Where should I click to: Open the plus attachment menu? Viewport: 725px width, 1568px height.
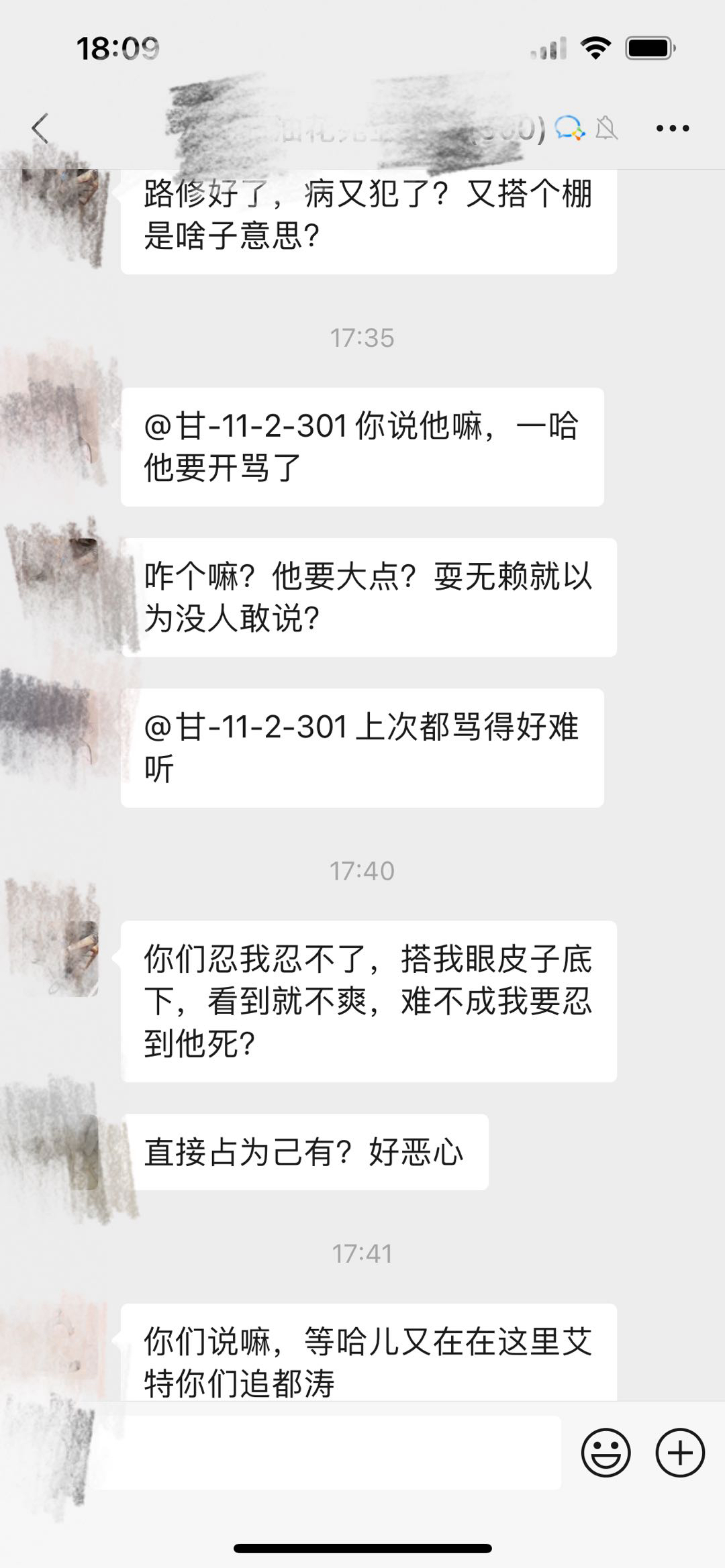680,1454
